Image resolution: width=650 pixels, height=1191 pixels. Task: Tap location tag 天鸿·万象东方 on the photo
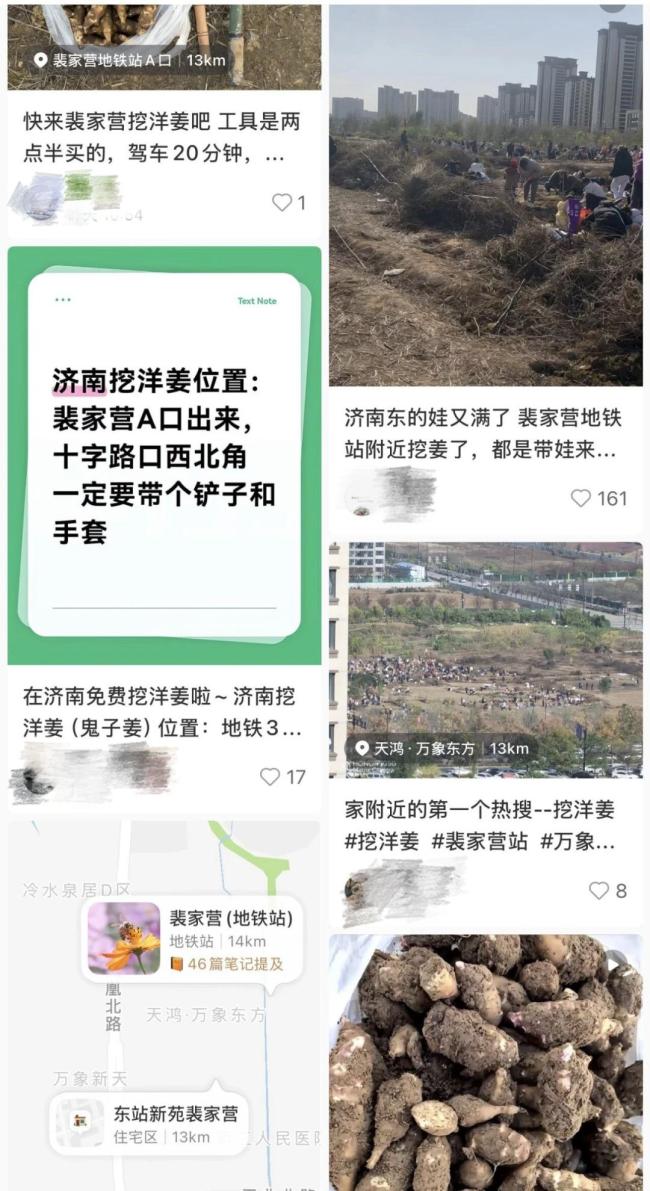click(x=440, y=748)
